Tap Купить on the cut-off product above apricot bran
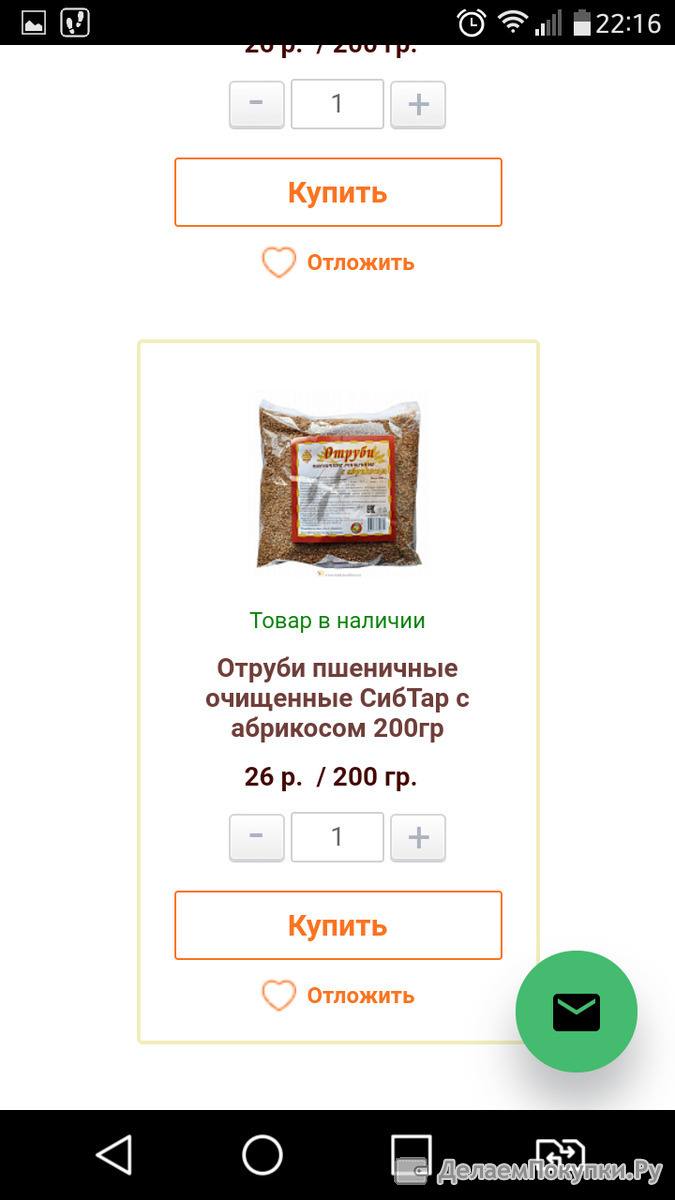675x1200 pixels. [x=338, y=192]
